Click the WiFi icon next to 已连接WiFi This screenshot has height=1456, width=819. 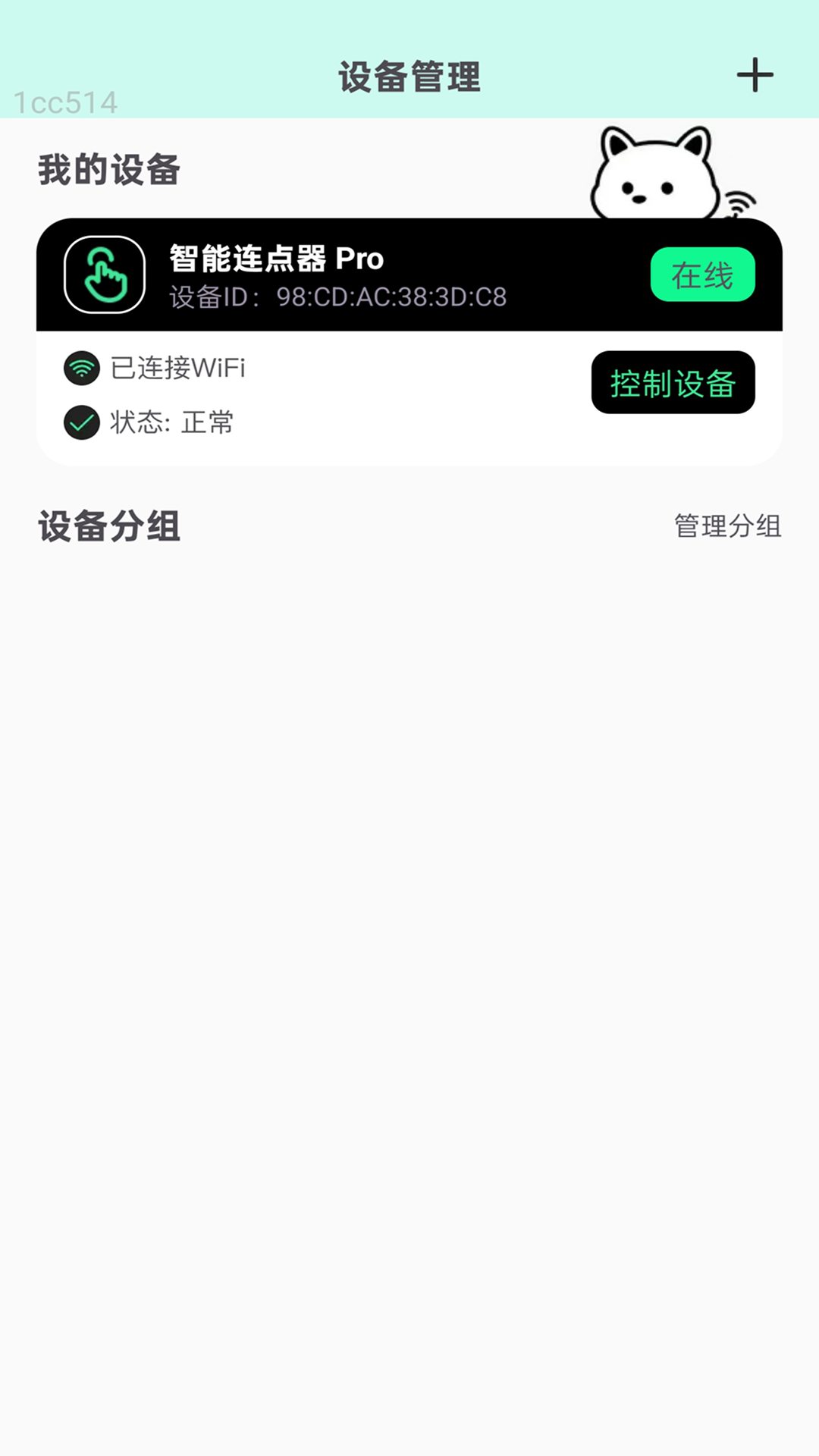[82, 369]
